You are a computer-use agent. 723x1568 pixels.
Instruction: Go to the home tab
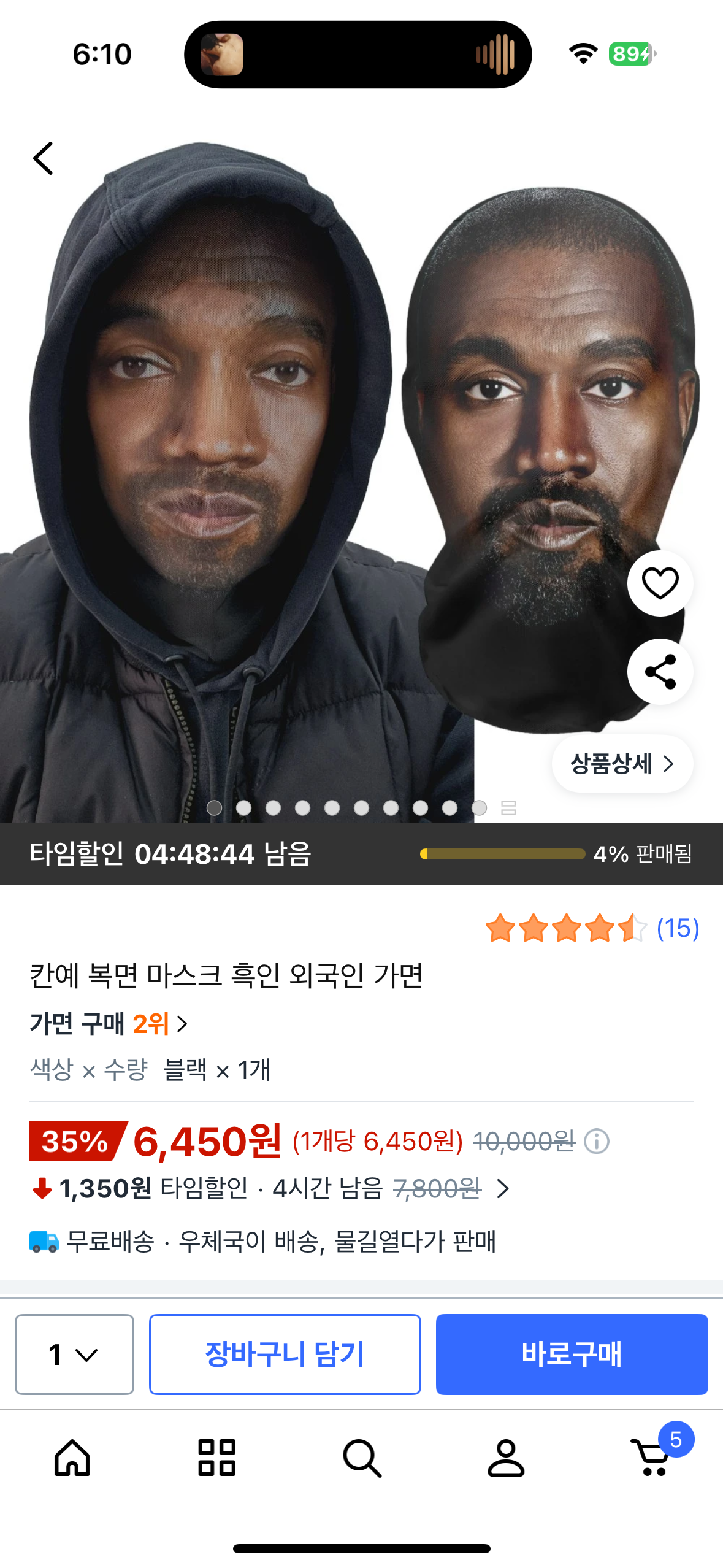72,1458
